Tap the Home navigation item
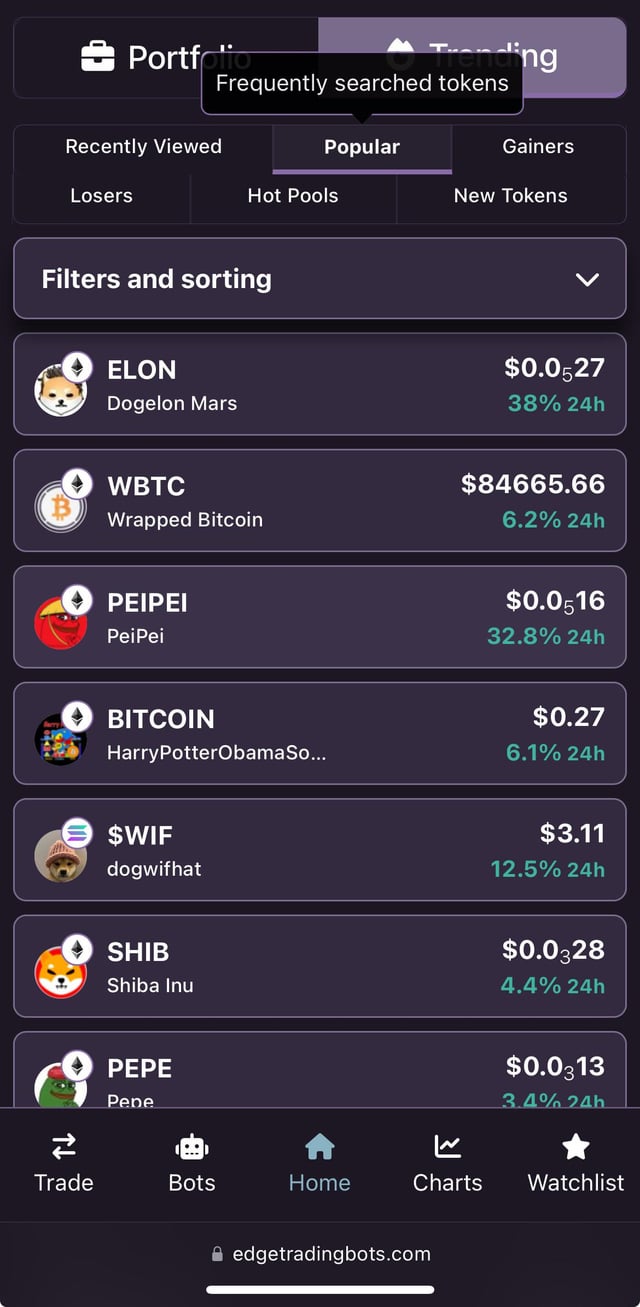 [320, 1164]
